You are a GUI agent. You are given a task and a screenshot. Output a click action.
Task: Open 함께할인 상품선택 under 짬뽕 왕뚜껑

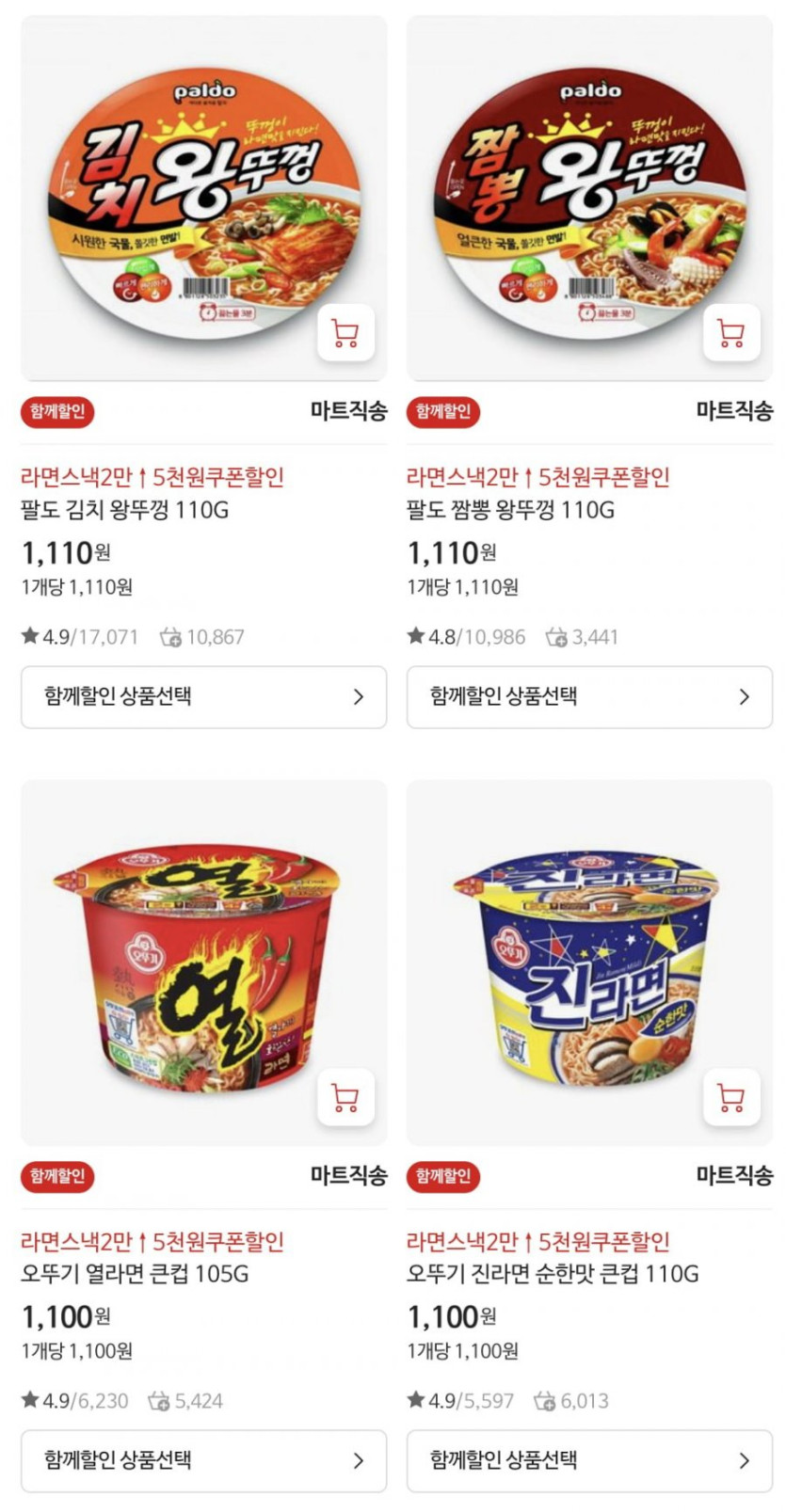(589, 697)
